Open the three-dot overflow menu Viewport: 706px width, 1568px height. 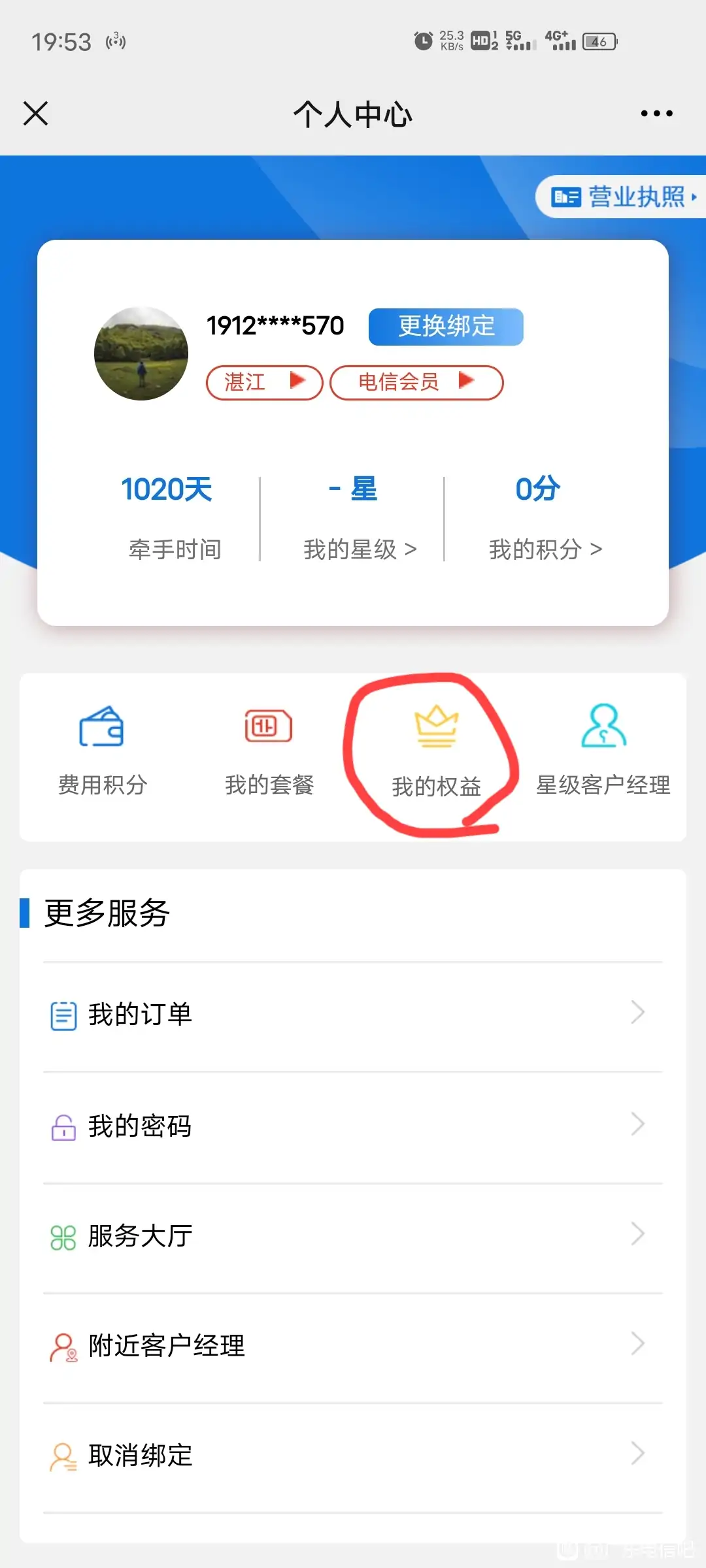(656, 114)
